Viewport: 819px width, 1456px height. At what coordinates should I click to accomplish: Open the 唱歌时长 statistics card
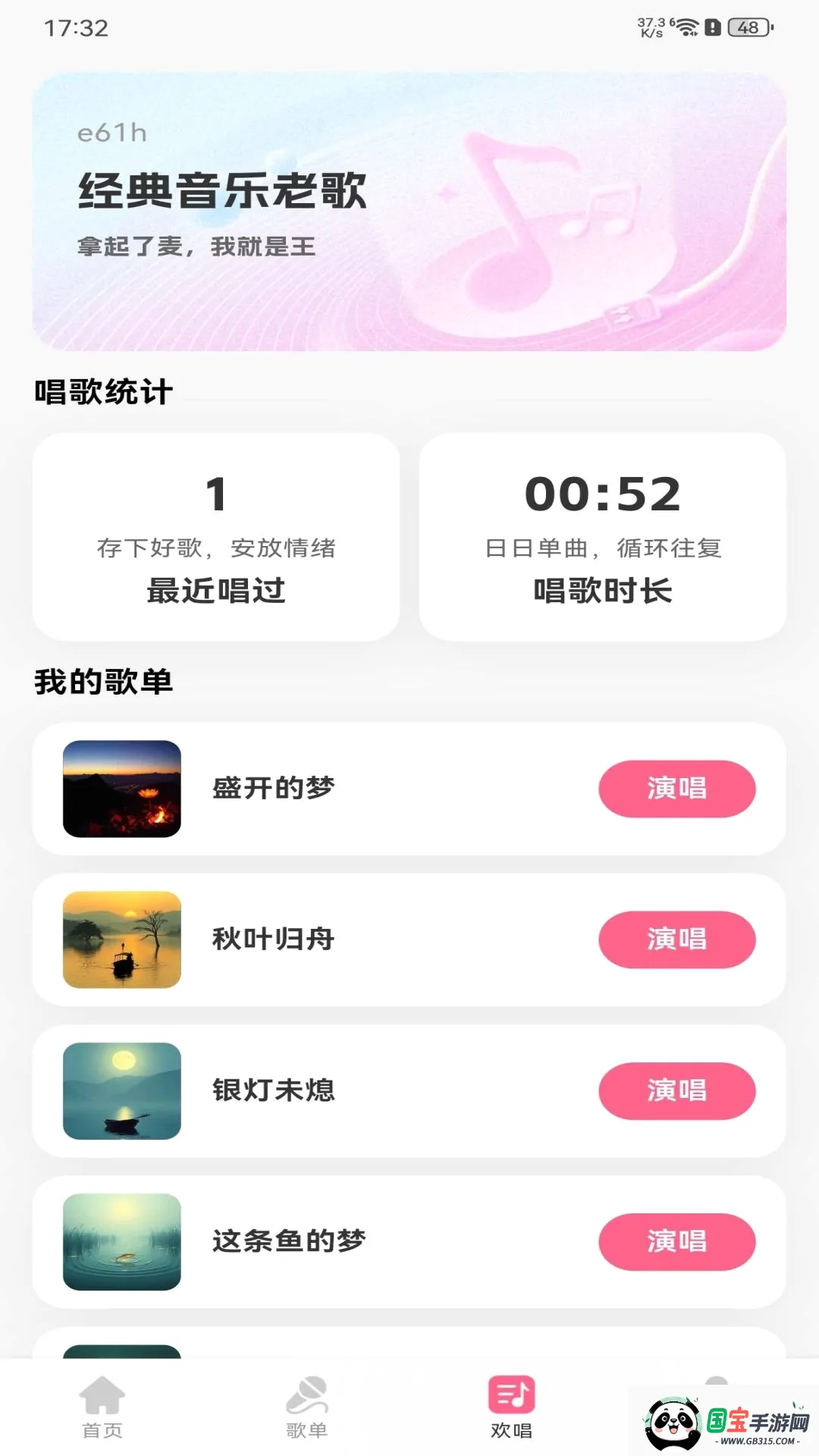(603, 537)
